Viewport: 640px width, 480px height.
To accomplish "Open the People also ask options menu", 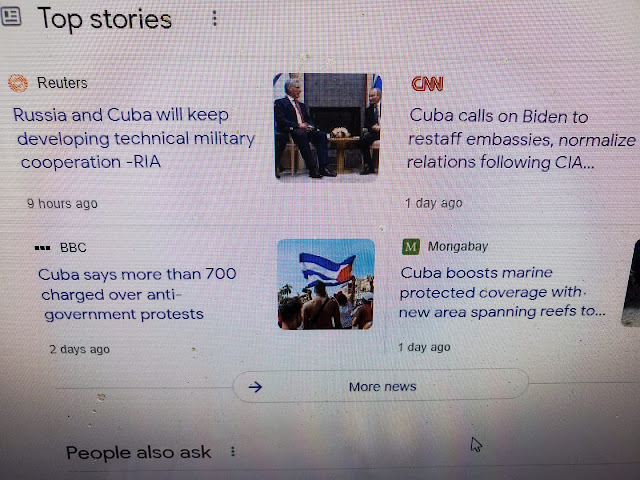I will [233, 452].
